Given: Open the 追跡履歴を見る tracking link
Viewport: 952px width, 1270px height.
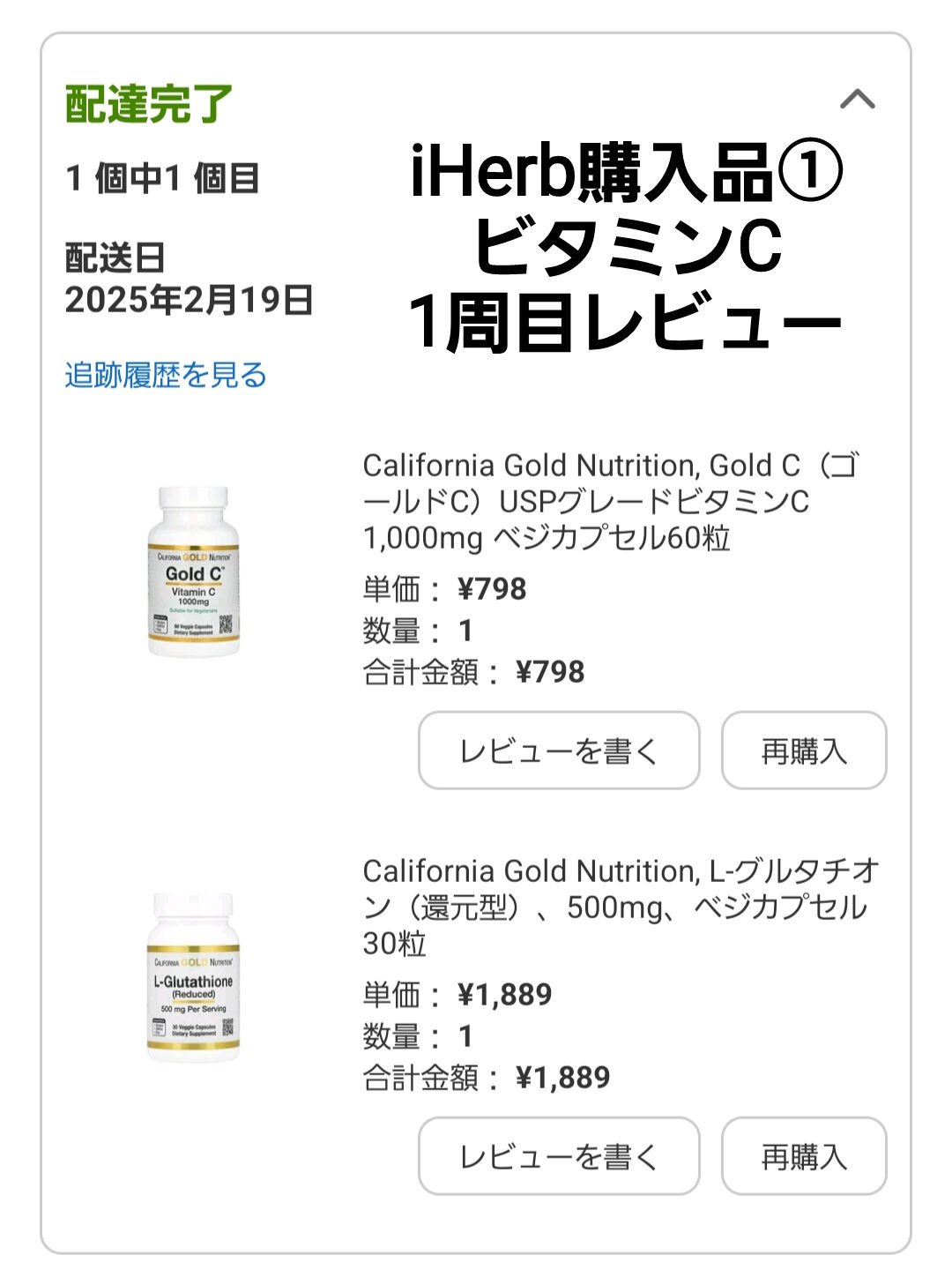Looking at the screenshot, I should pyautogui.click(x=167, y=375).
